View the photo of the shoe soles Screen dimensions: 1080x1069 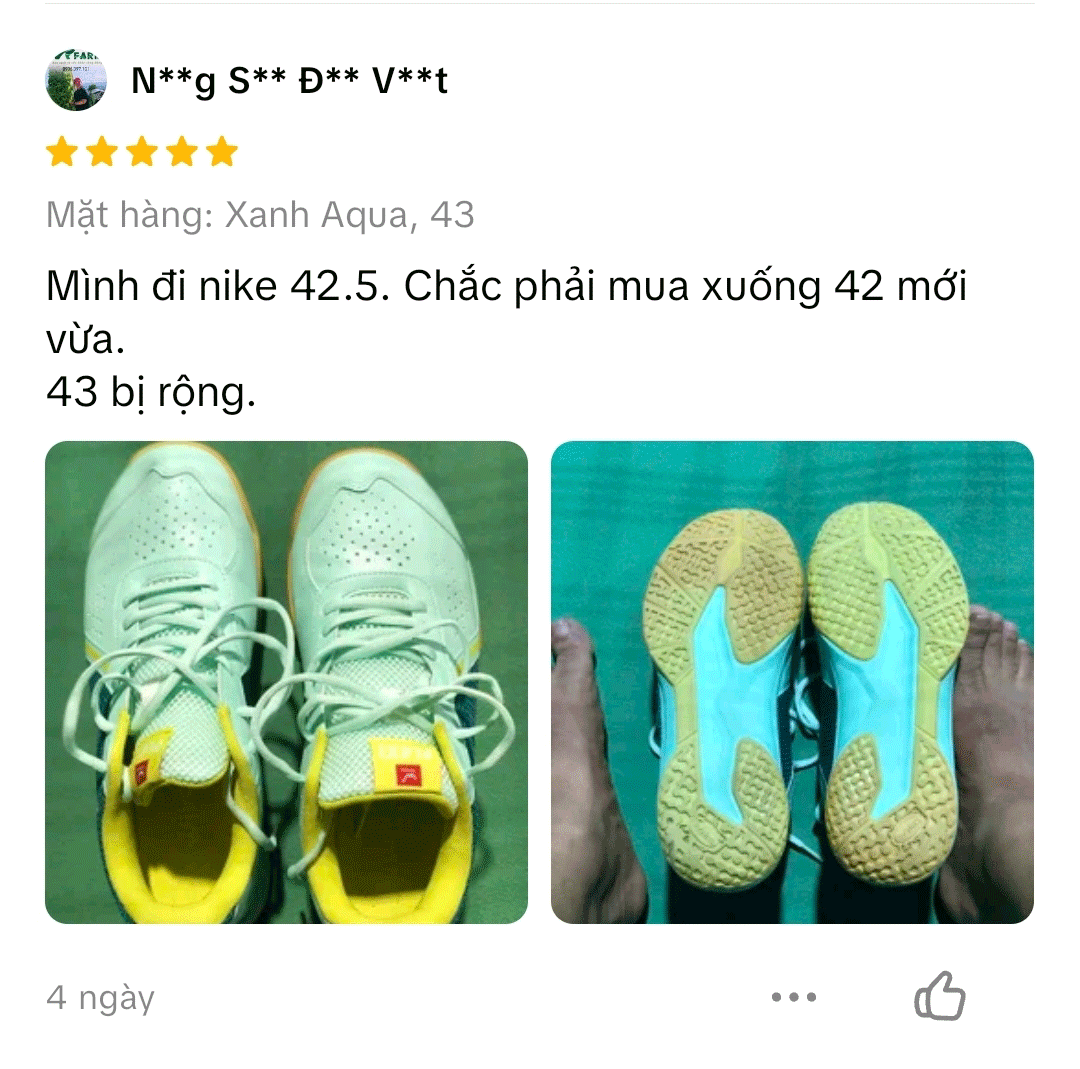coord(792,682)
